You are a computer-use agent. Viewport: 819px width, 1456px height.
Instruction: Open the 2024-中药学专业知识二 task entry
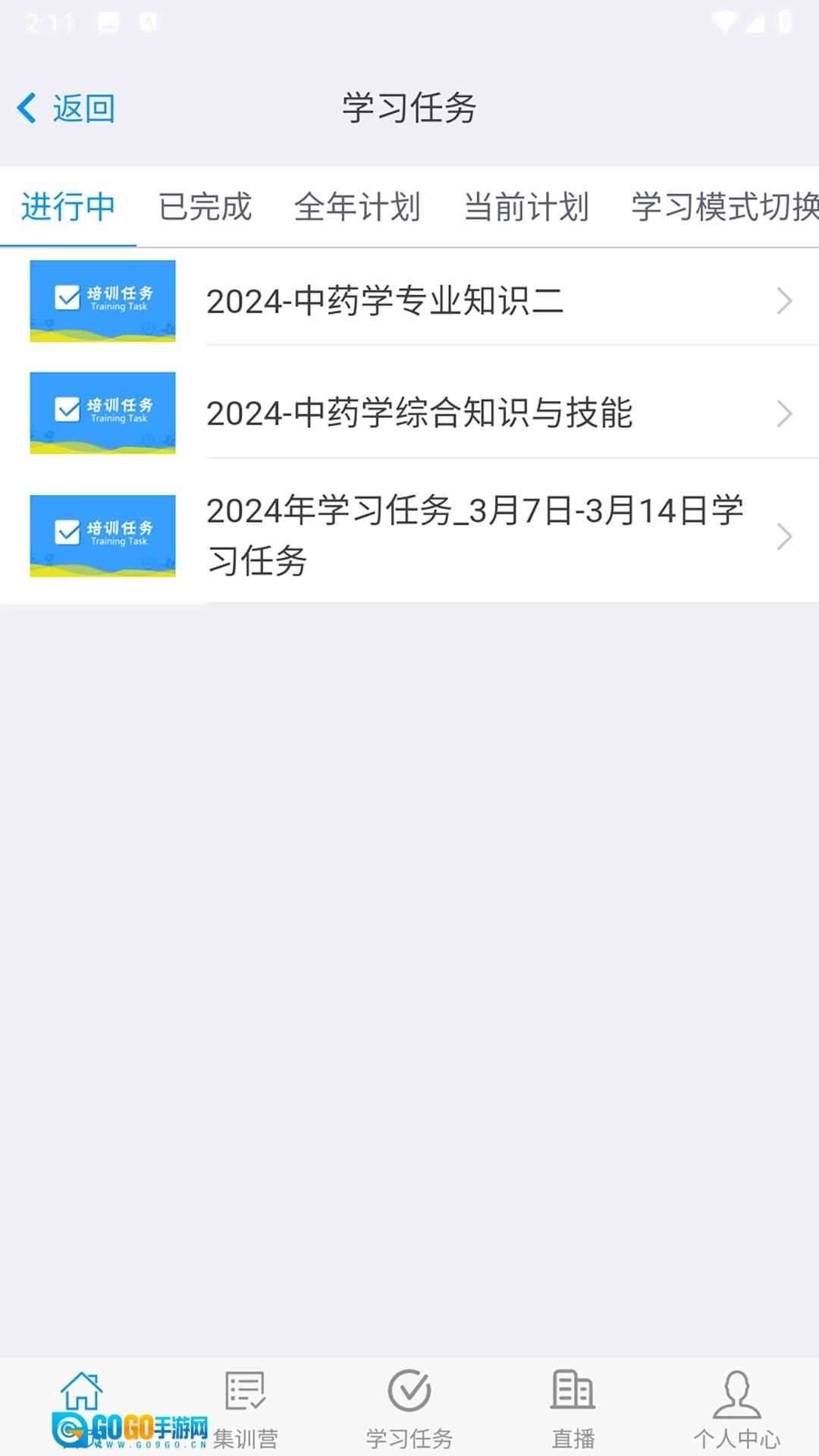tap(385, 301)
